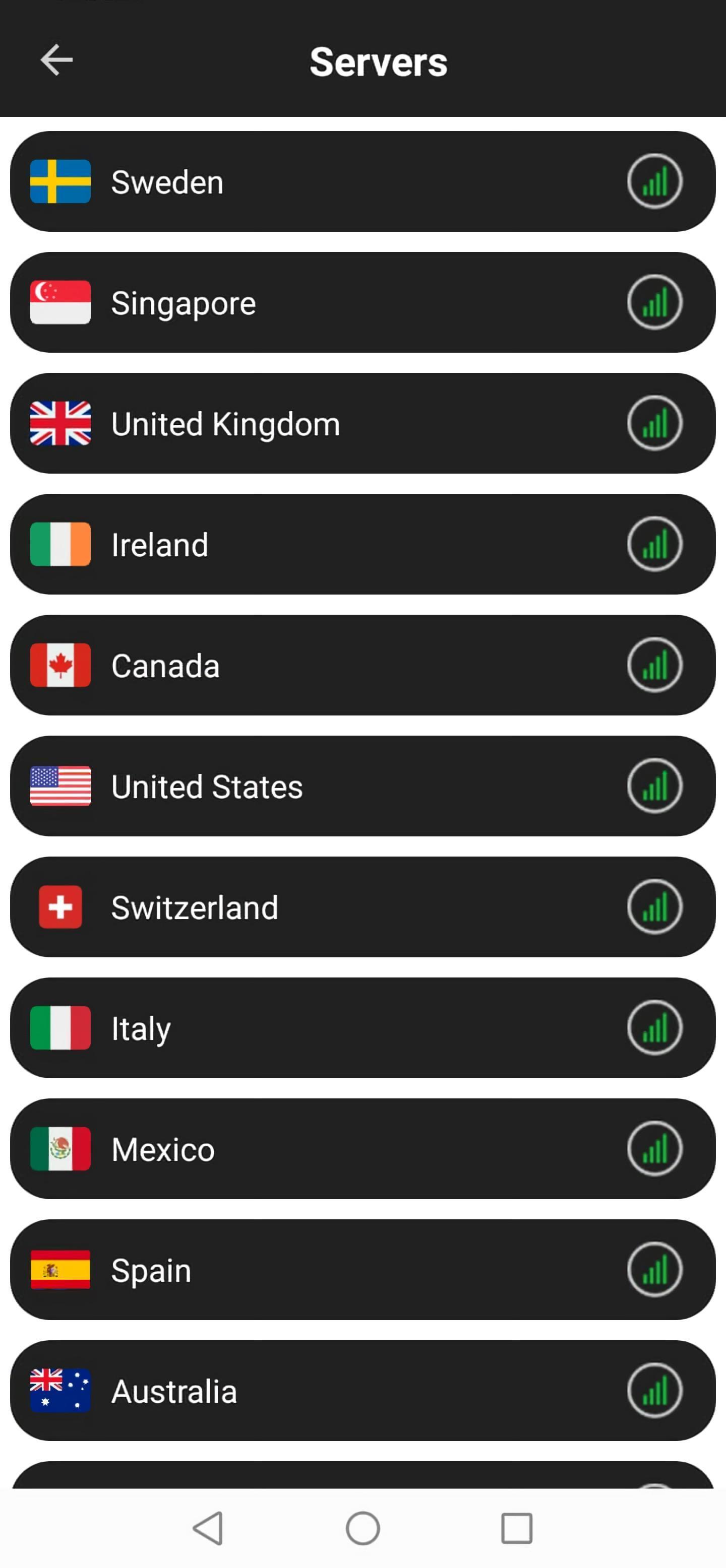The height and width of the screenshot is (1568, 726).
Task: Go back using the top-left arrow
Action: pyautogui.click(x=56, y=59)
